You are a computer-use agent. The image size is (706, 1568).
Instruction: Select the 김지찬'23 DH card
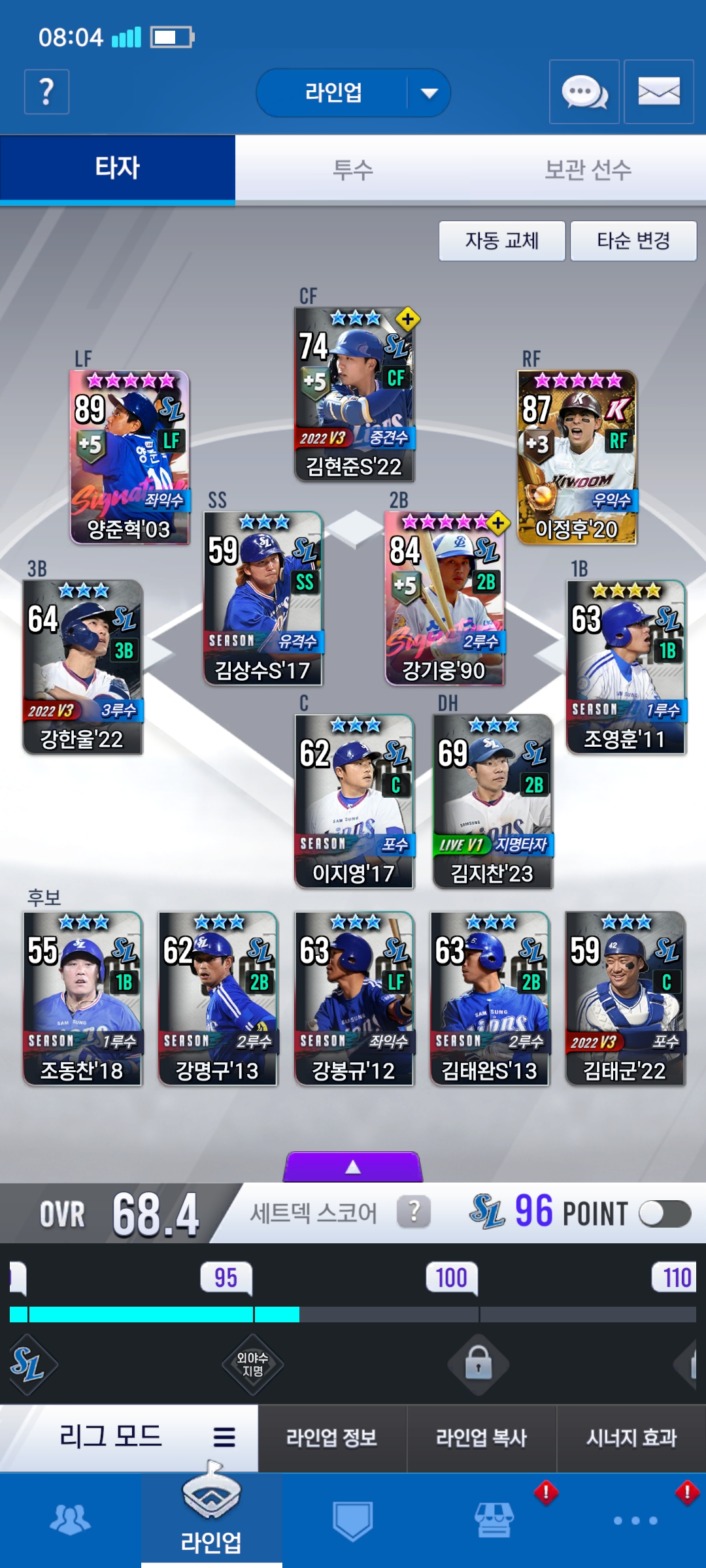point(492,802)
